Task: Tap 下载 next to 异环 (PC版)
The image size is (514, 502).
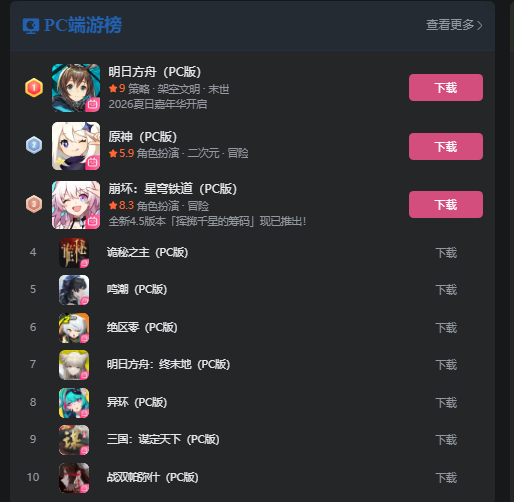Action: [x=446, y=403]
